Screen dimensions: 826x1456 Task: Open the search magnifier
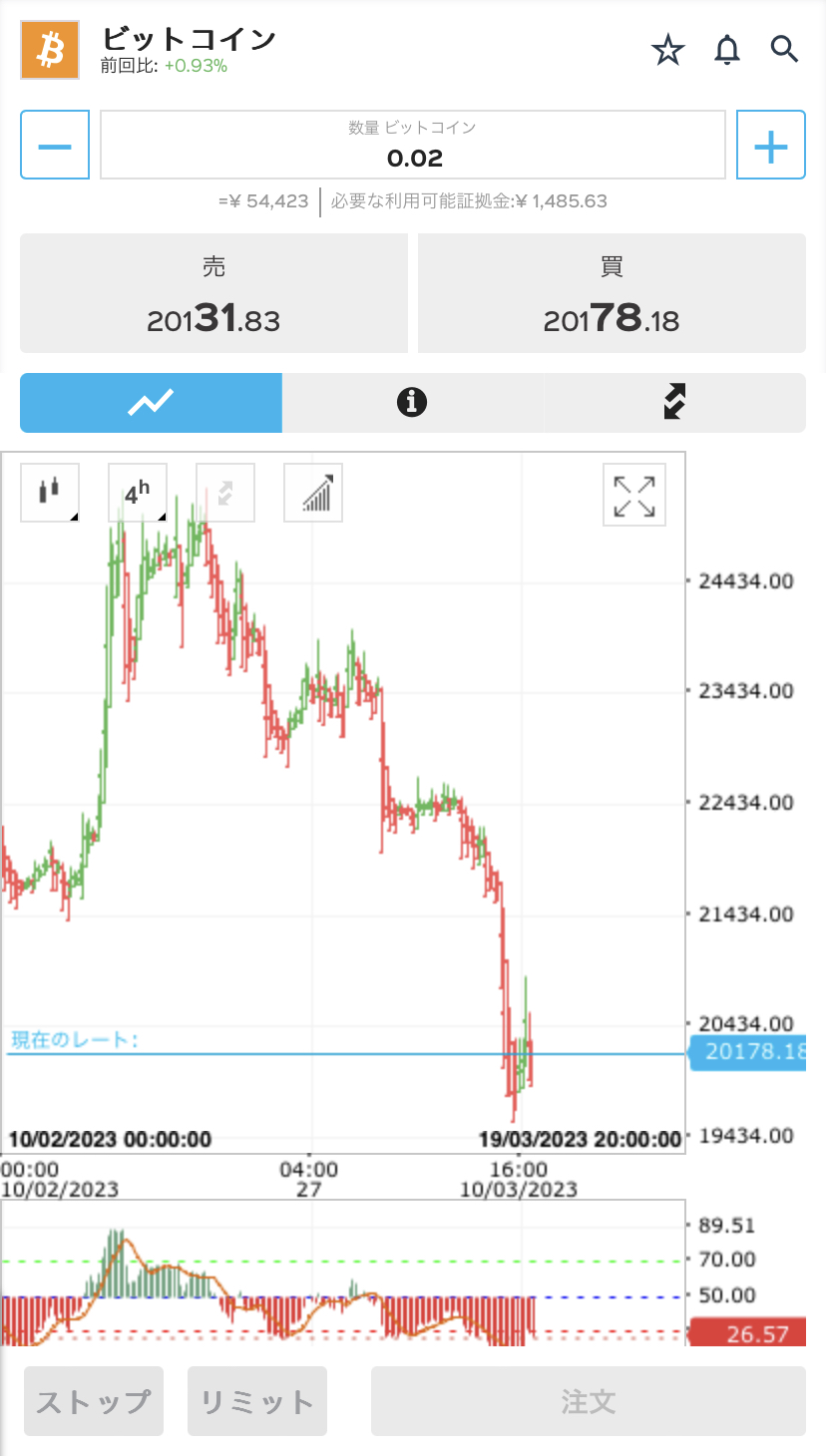coord(785,49)
